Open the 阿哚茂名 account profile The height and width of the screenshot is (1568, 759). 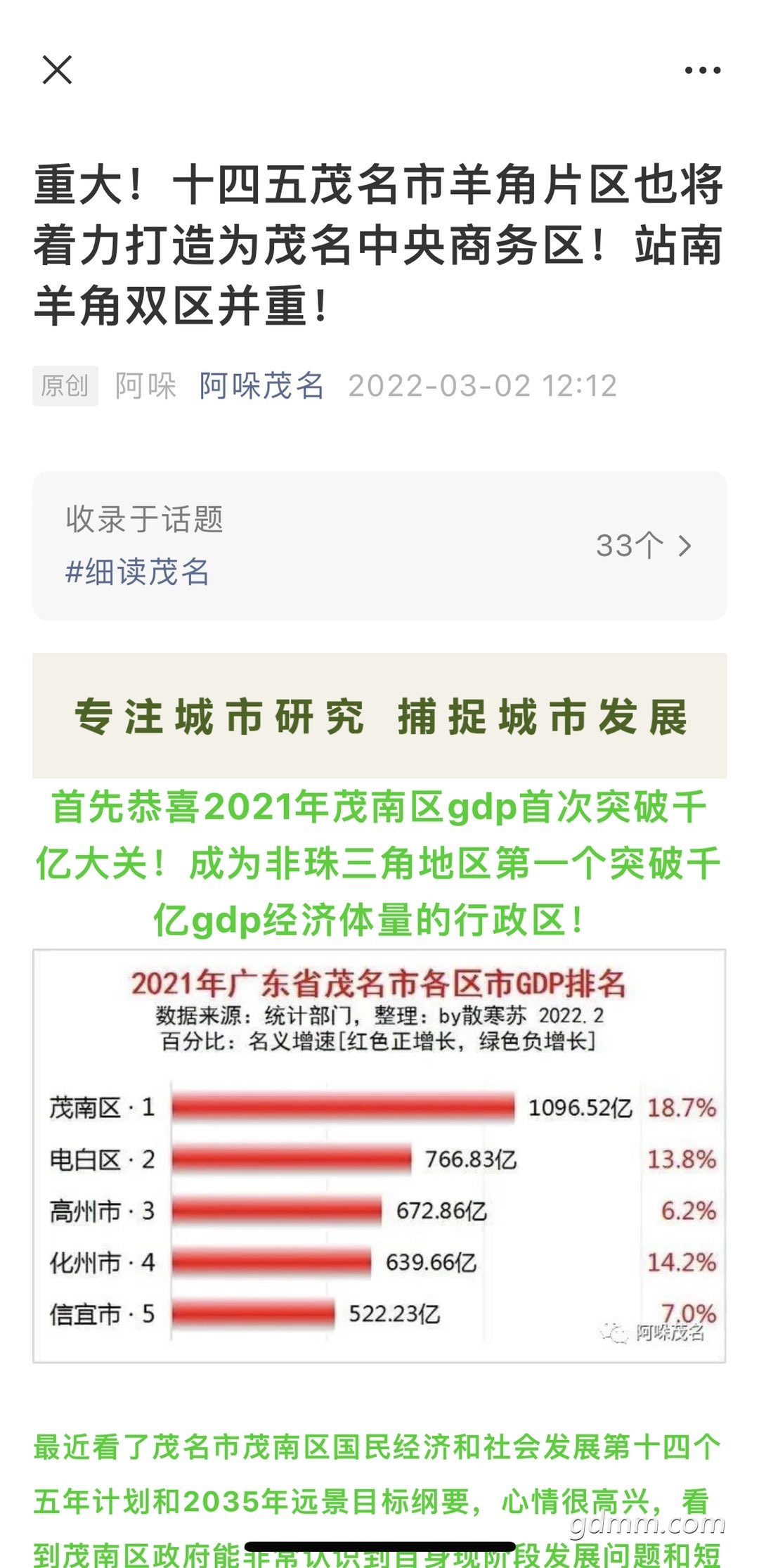261,385
